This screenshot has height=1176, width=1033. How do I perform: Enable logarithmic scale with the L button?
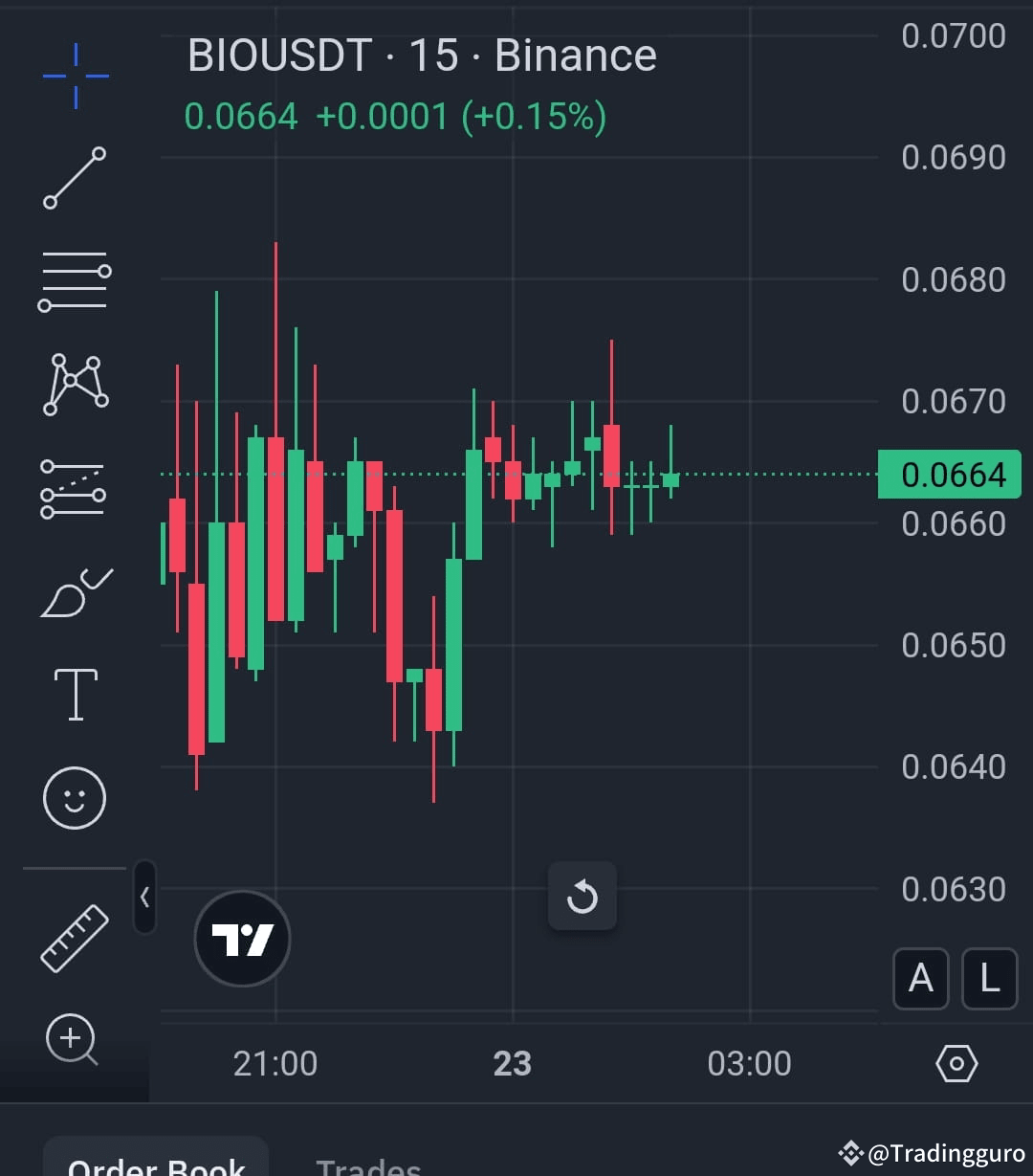tap(990, 979)
